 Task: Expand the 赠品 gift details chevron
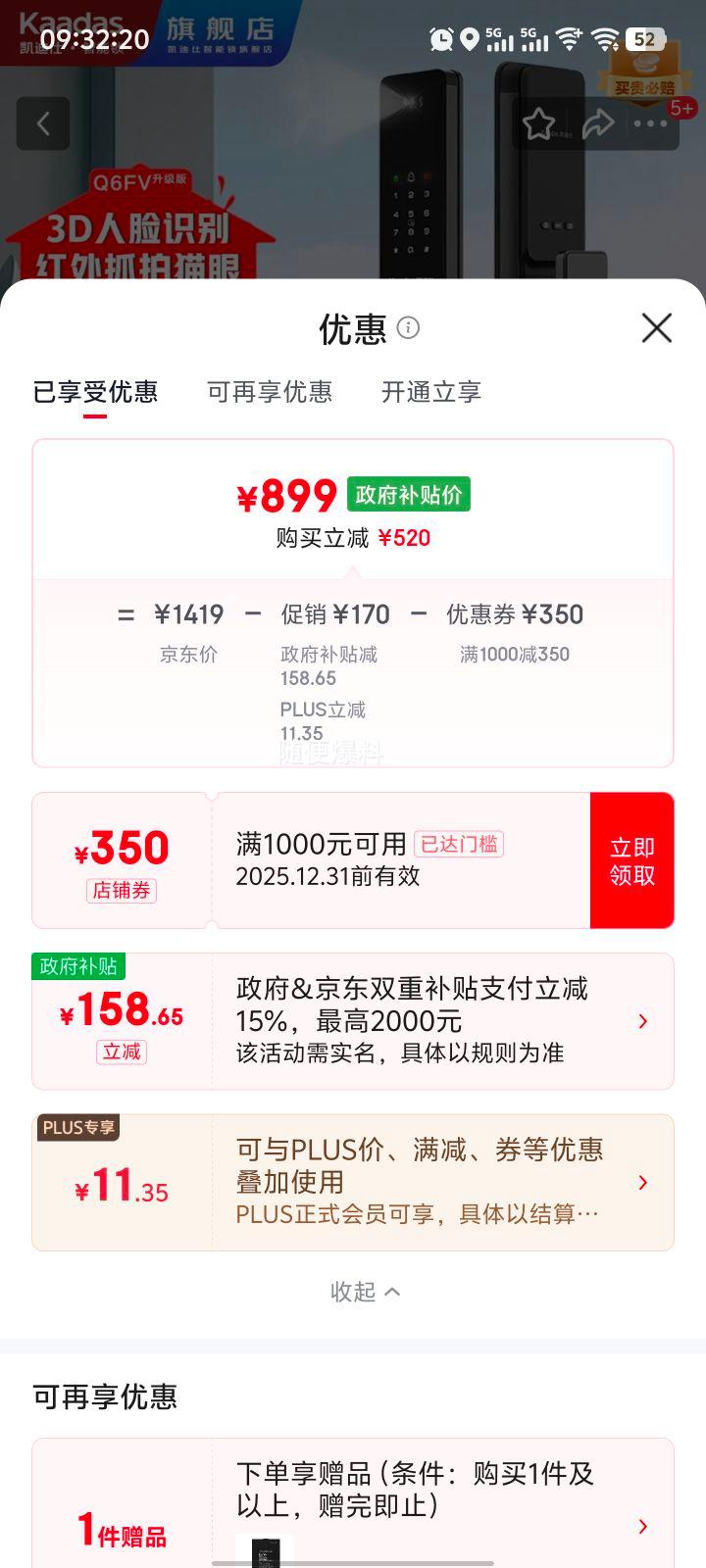pos(642,1527)
